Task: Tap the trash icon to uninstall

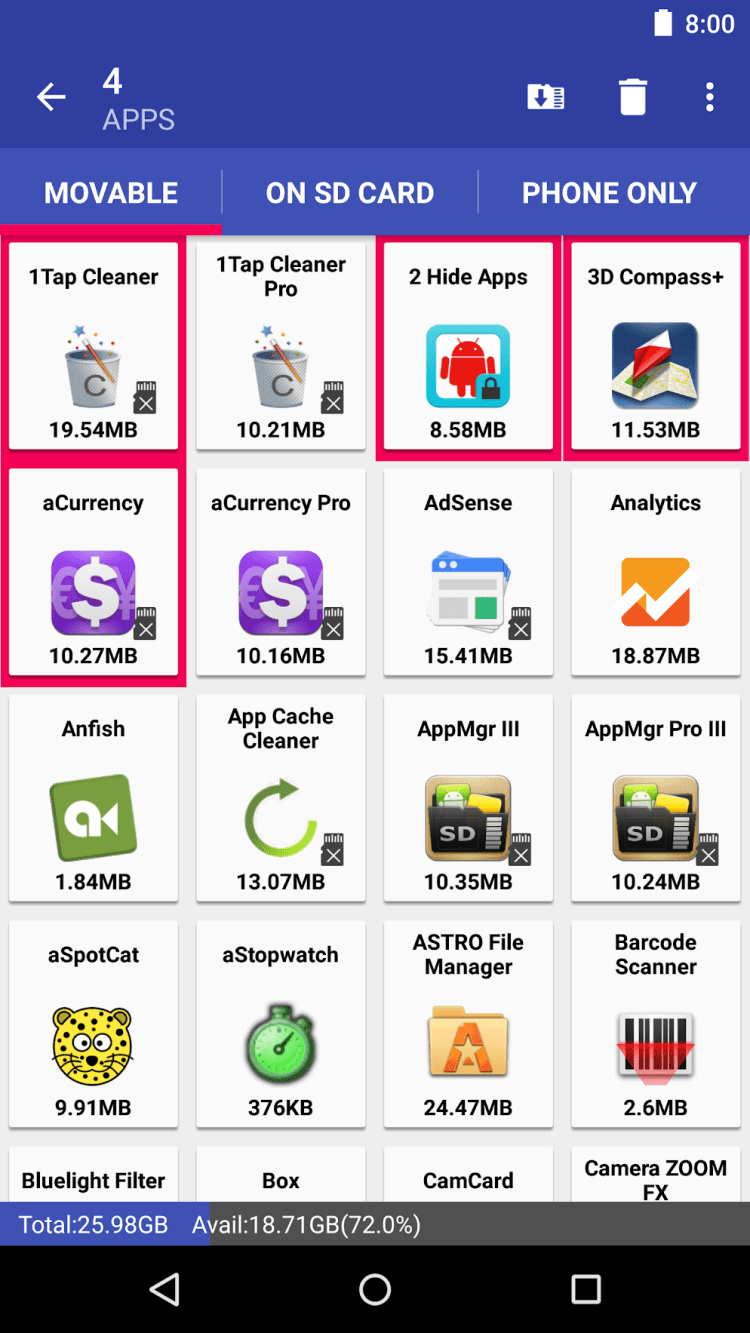Action: (x=632, y=97)
